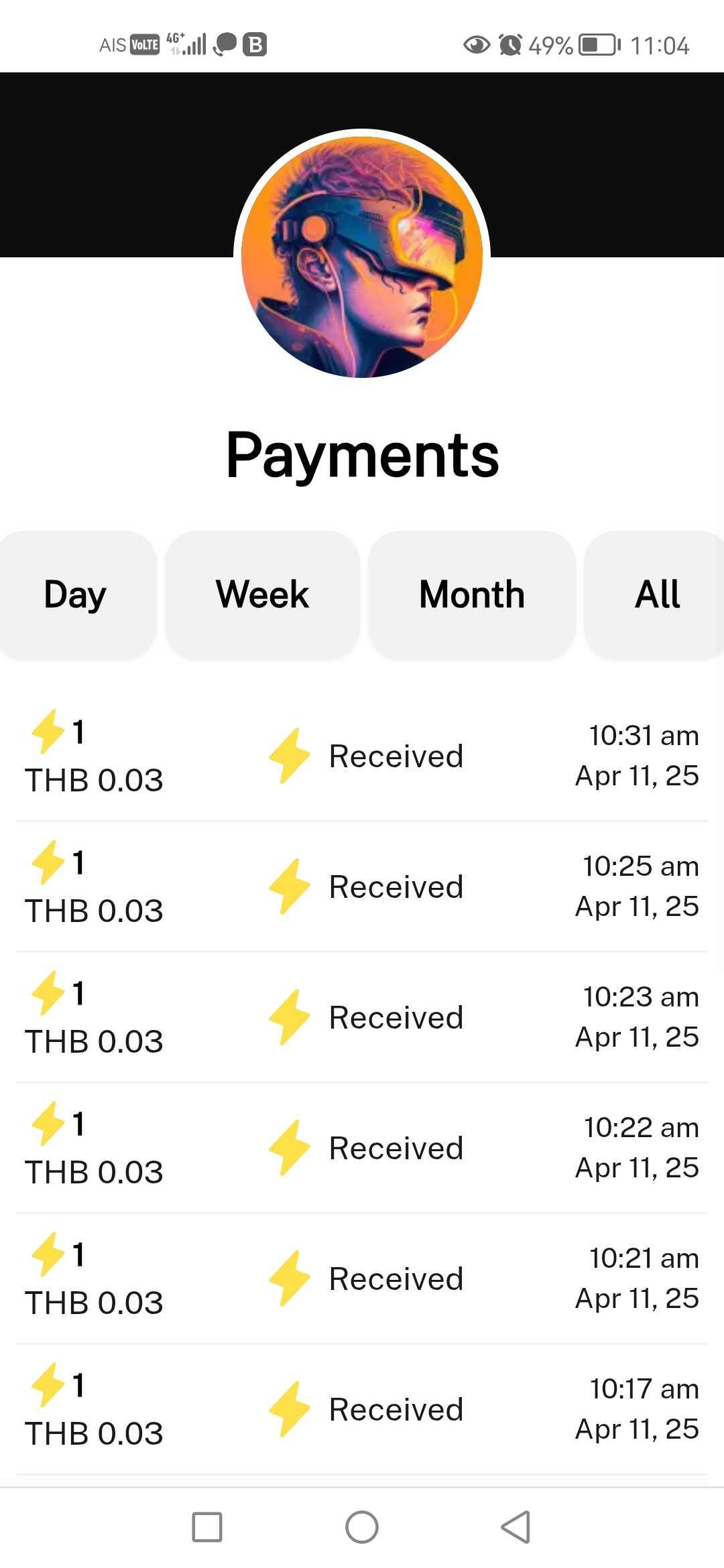View the 10:25 am received payment
The width and height of the screenshot is (724, 1568).
[362, 887]
